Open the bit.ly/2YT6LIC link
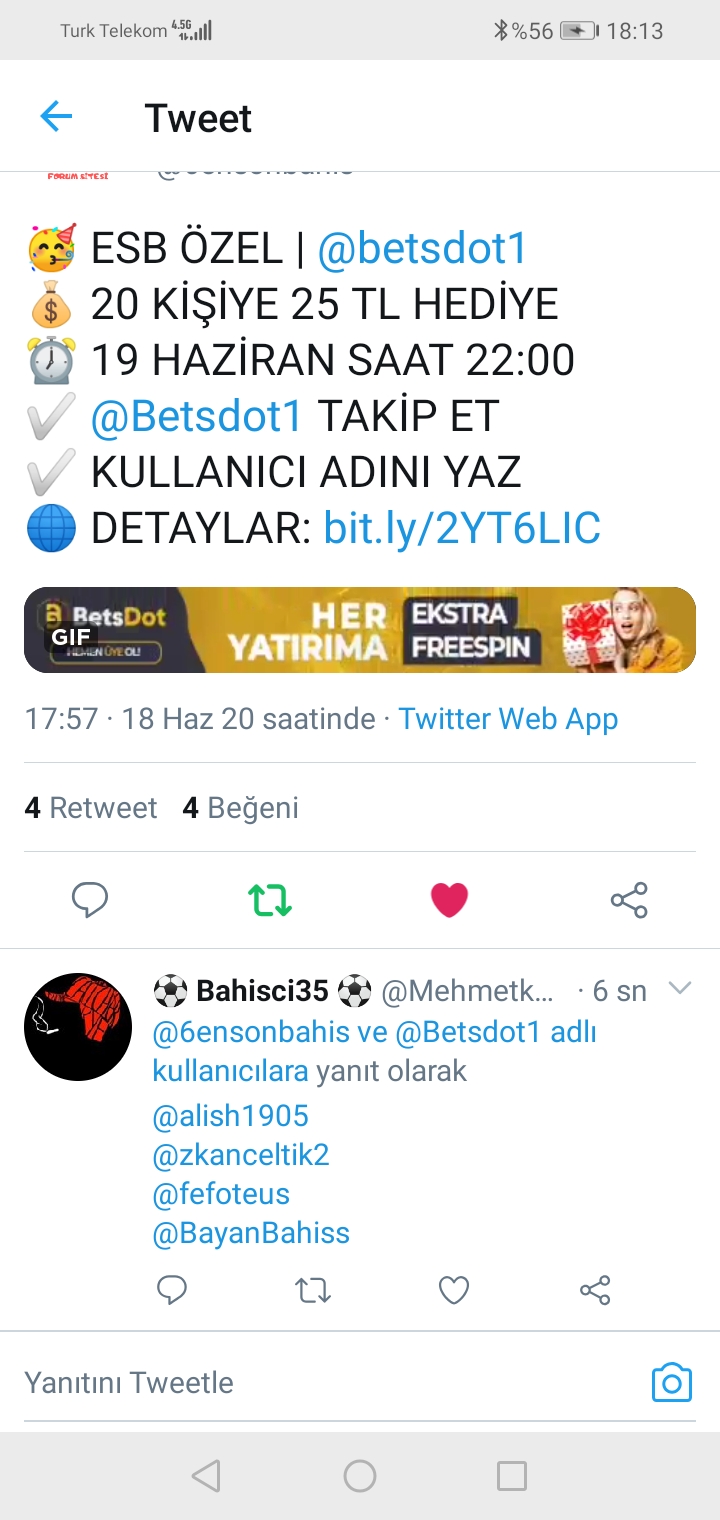Image resolution: width=720 pixels, height=1520 pixels. coord(462,527)
